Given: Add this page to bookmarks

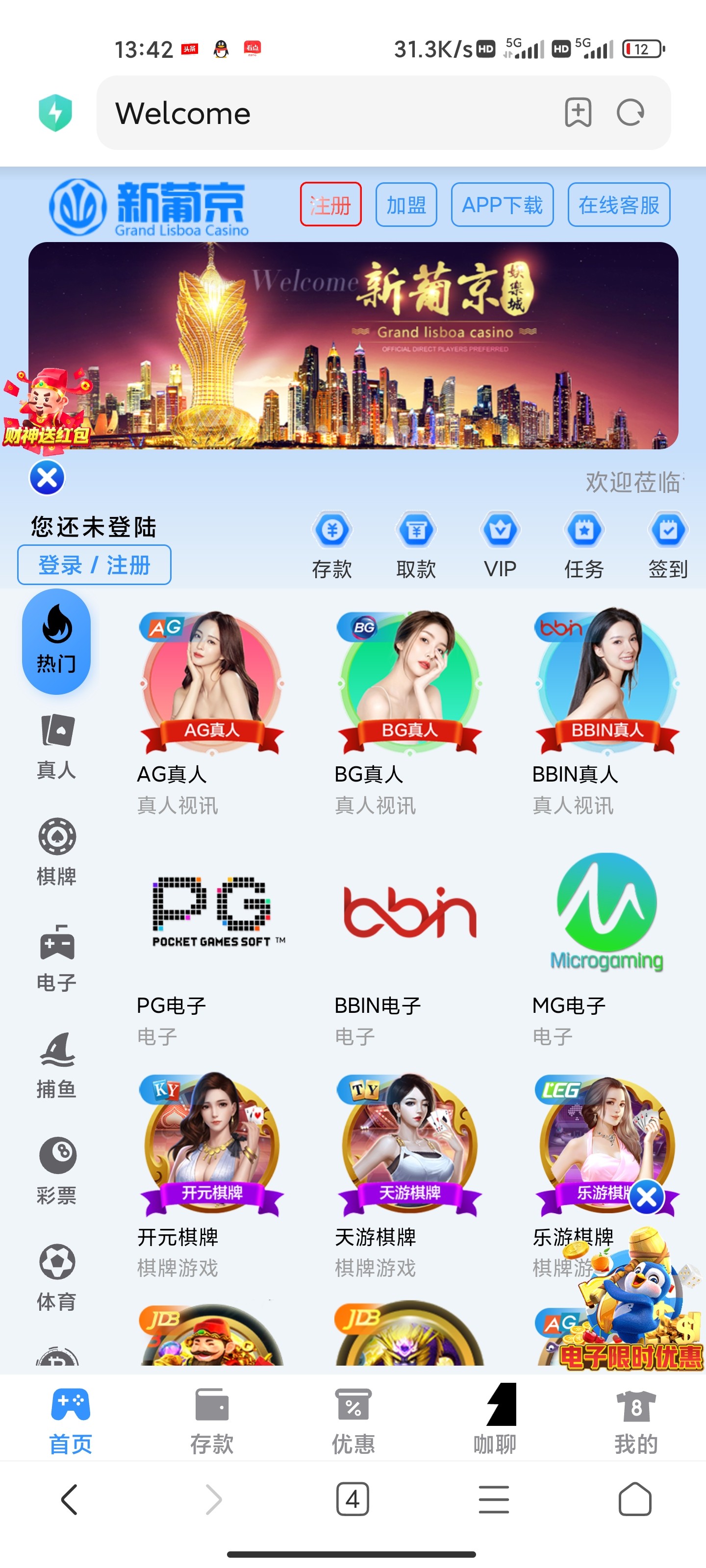Looking at the screenshot, I should point(578,113).
